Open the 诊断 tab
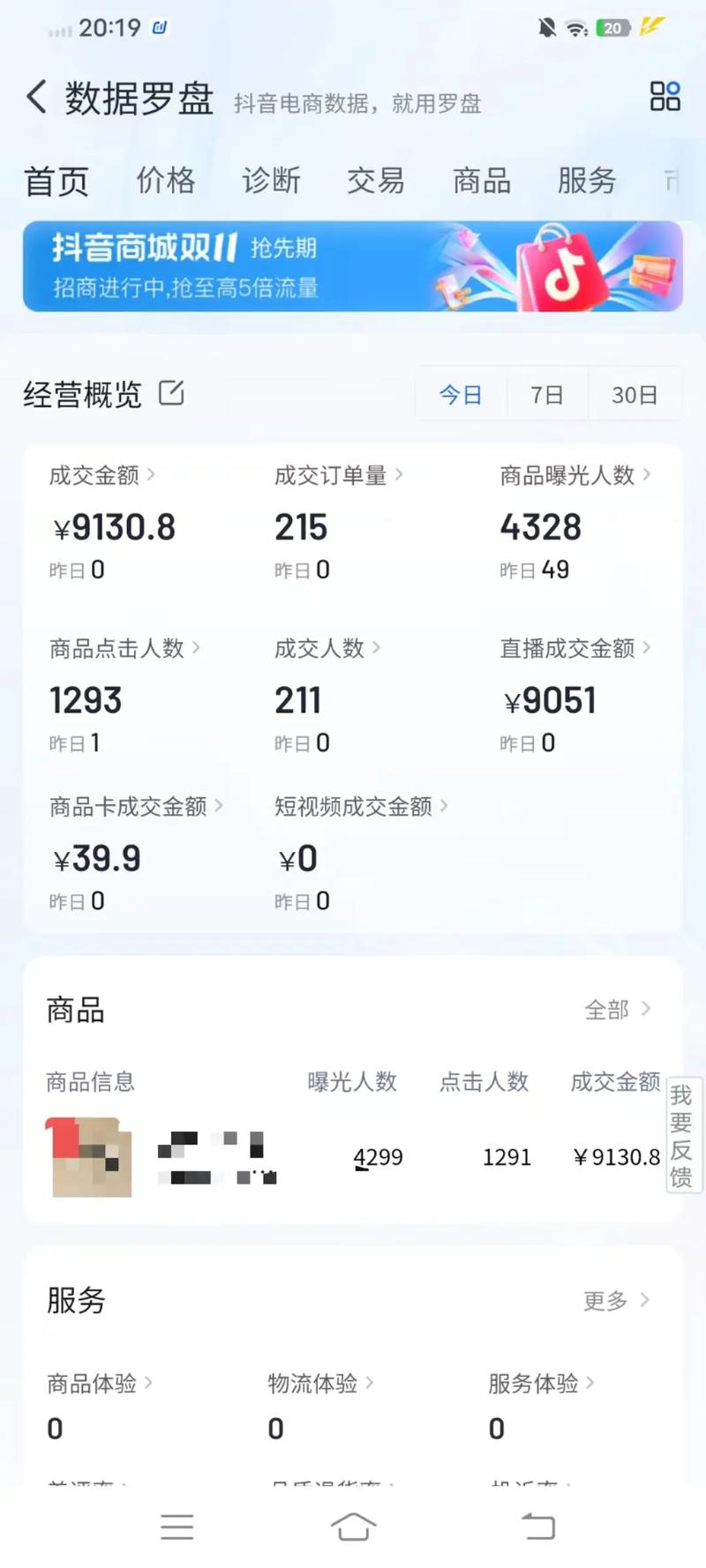This screenshot has height=1568, width=706. [271, 182]
